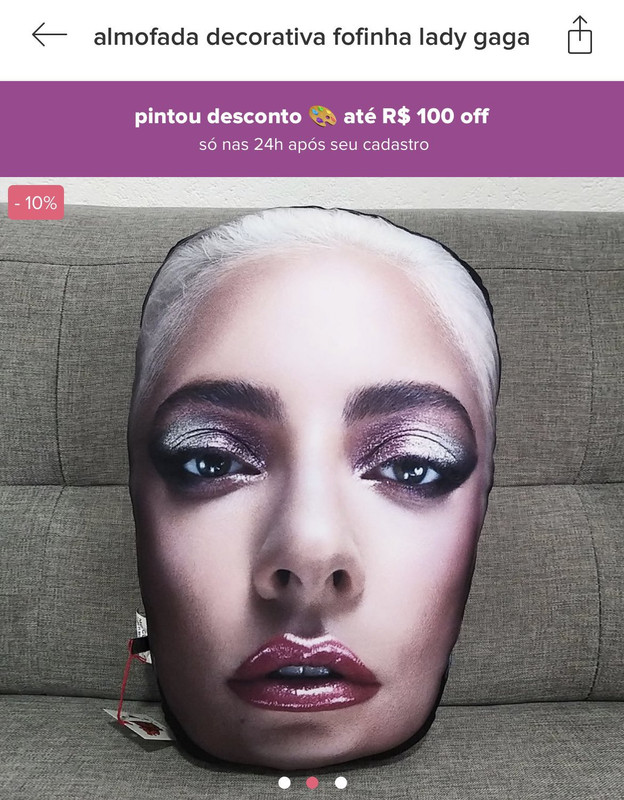
Task: Jump to the first photo dot
Action: [285, 782]
